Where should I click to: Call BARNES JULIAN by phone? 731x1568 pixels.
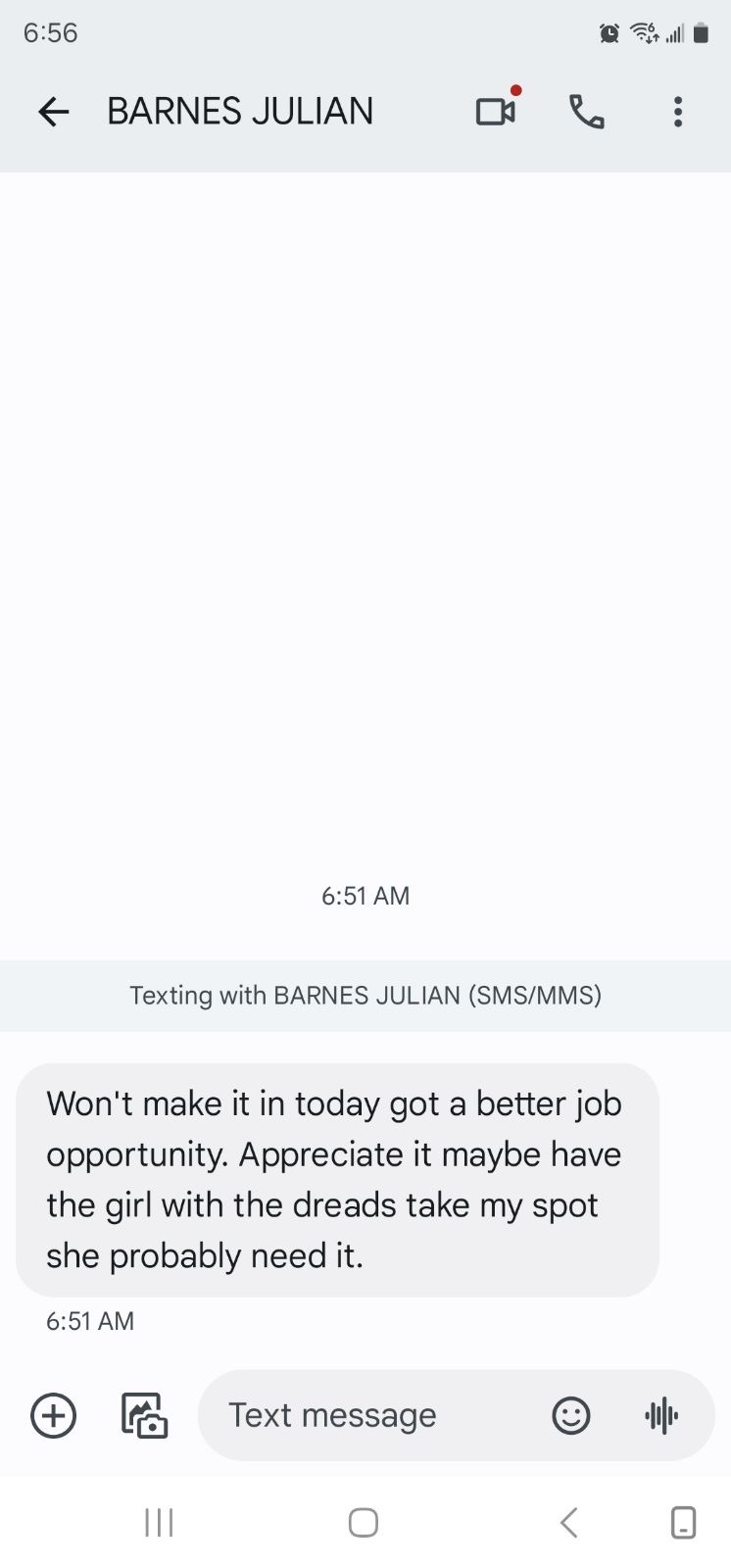click(587, 112)
